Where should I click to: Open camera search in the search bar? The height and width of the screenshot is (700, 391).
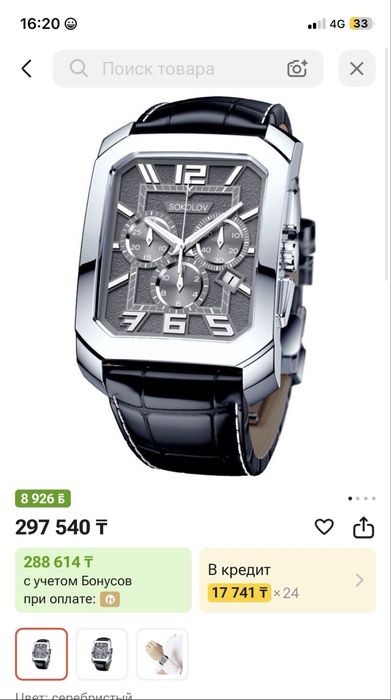coord(297,68)
